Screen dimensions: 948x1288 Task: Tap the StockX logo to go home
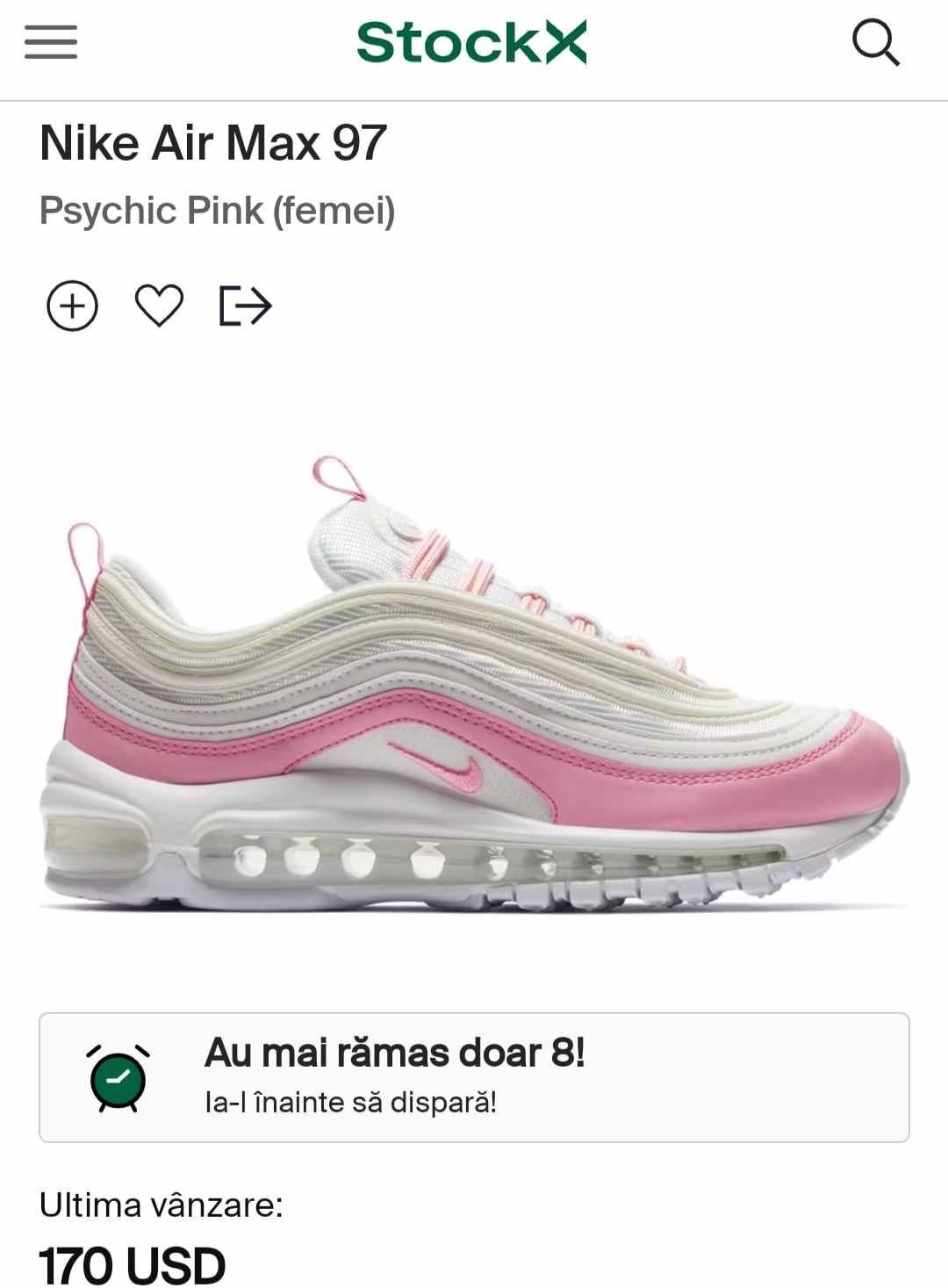(471, 43)
